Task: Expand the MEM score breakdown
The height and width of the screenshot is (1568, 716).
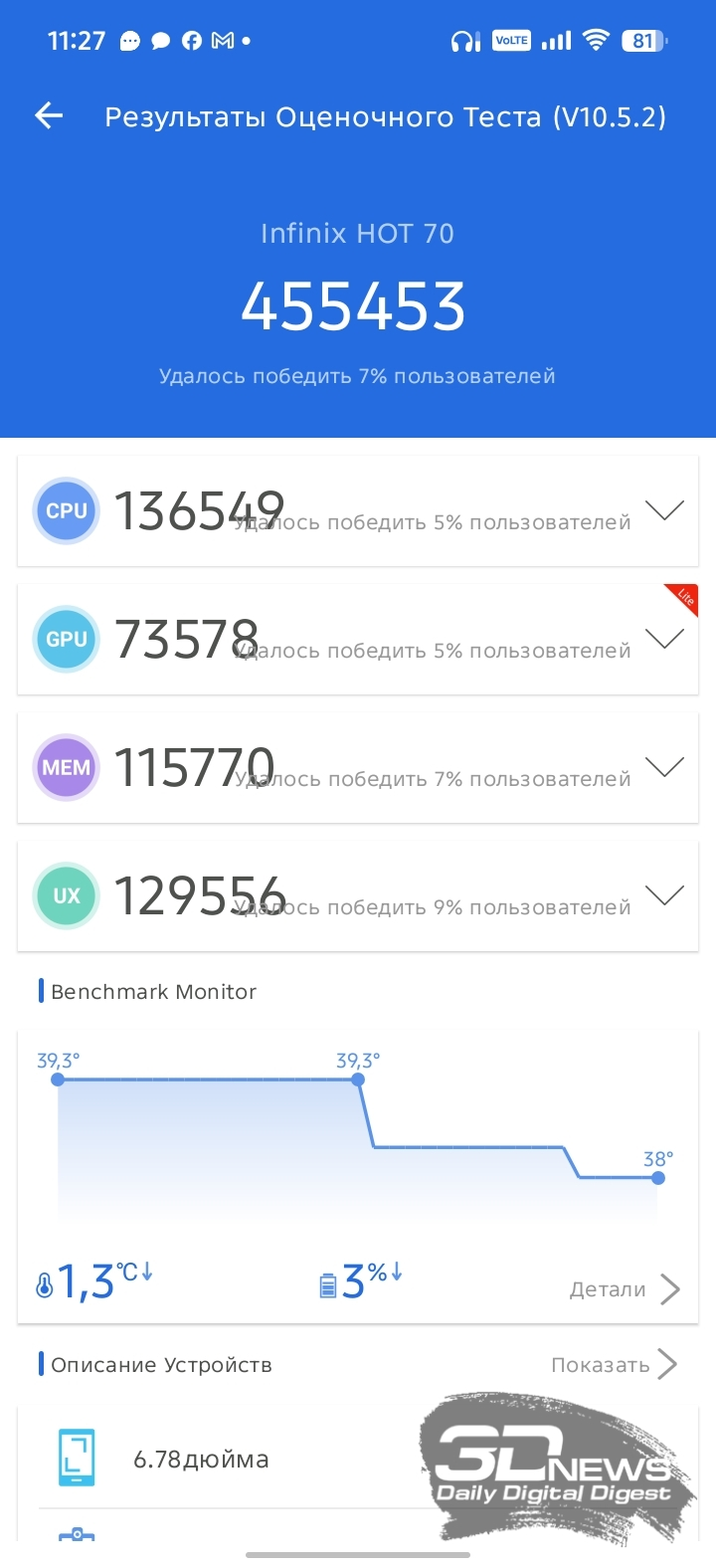Action: click(664, 767)
